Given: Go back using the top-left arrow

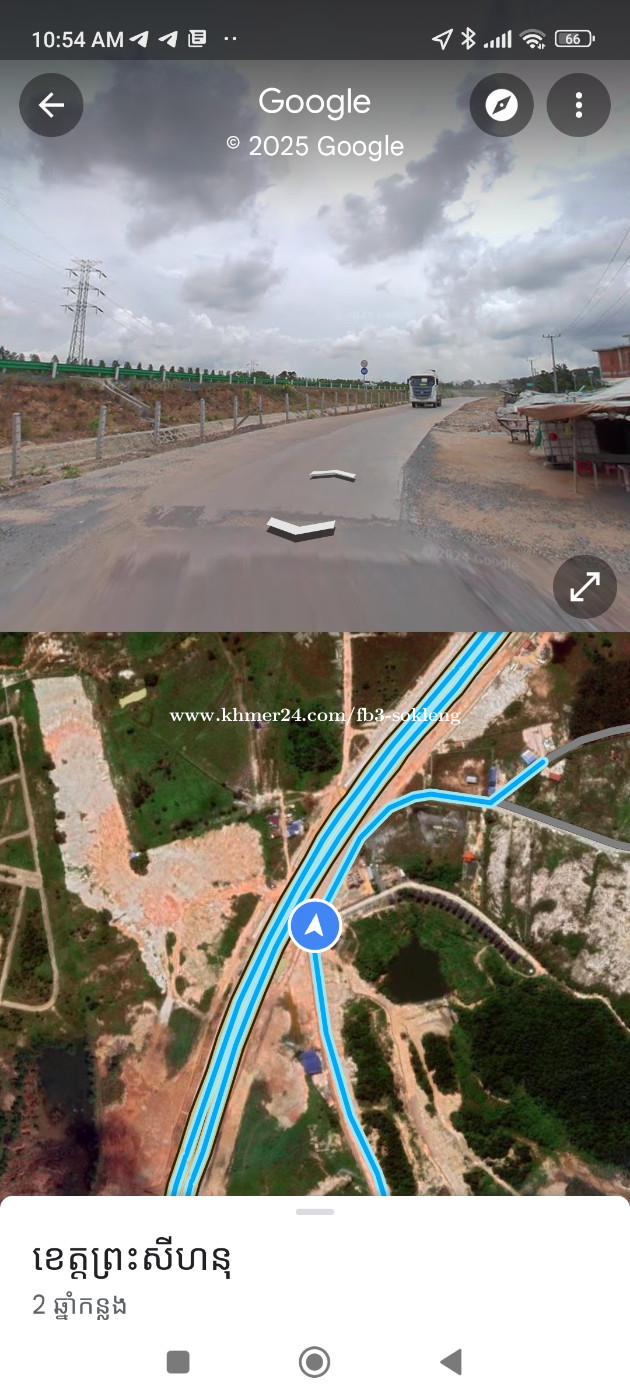Looking at the screenshot, I should [51, 105].
